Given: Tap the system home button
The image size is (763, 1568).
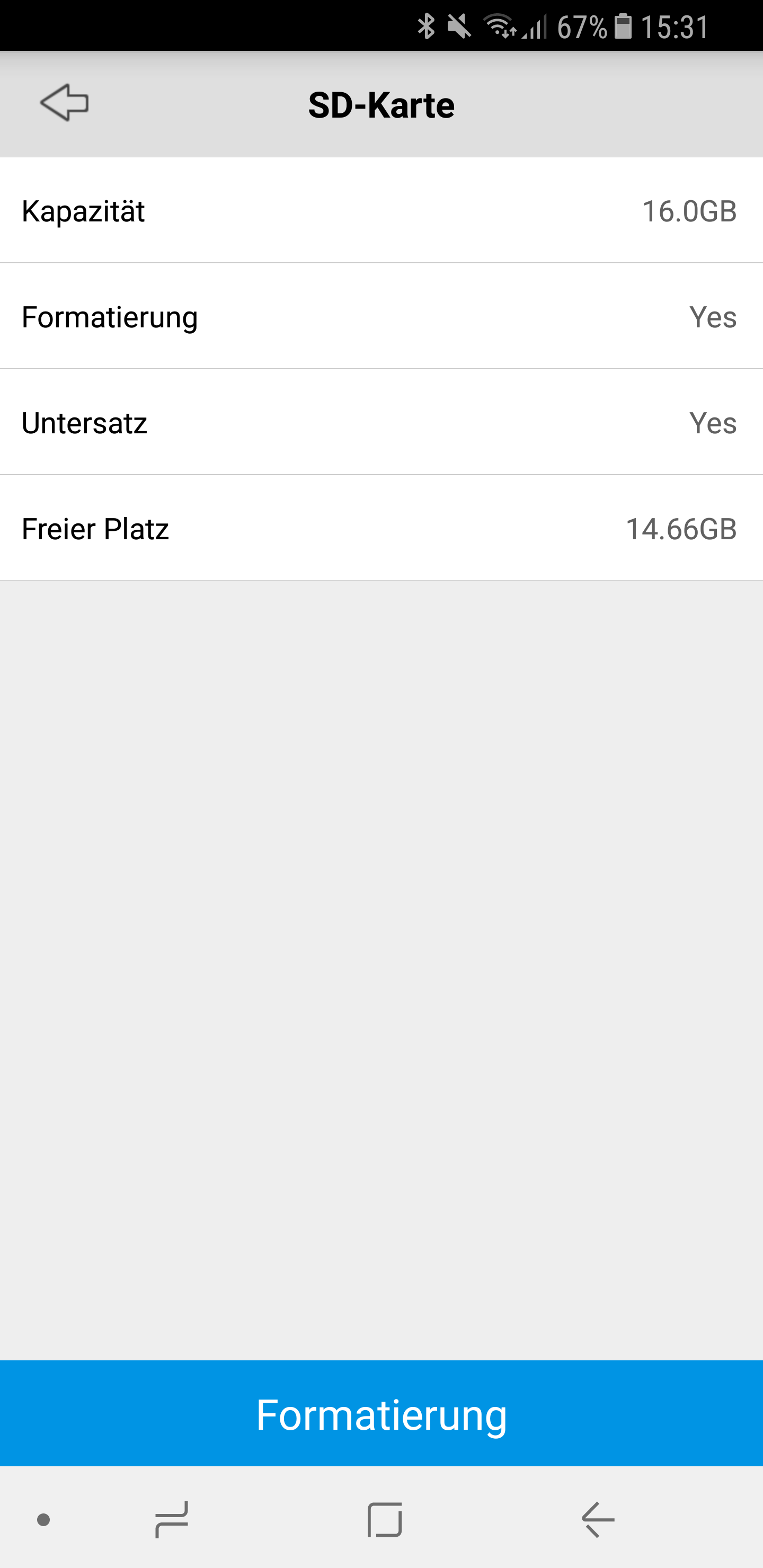Looking at the screenshot, I should tap(385, 1519).
